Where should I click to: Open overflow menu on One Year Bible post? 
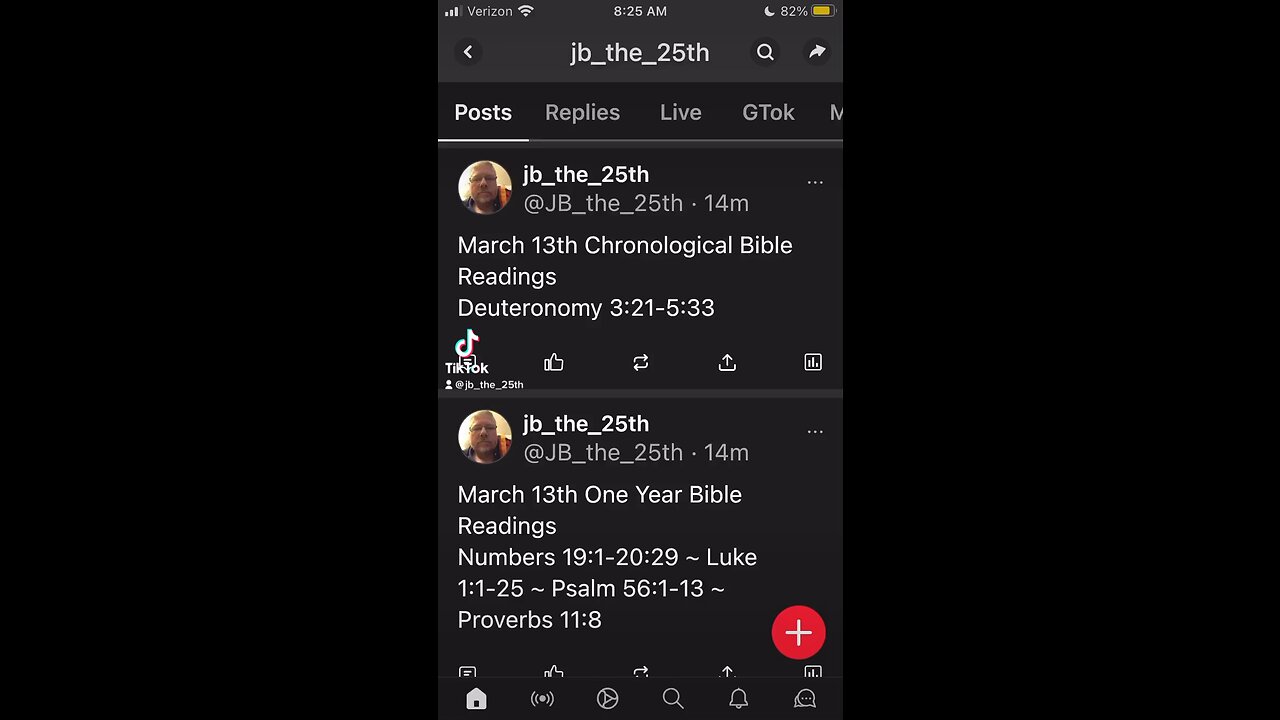point(815,431)
